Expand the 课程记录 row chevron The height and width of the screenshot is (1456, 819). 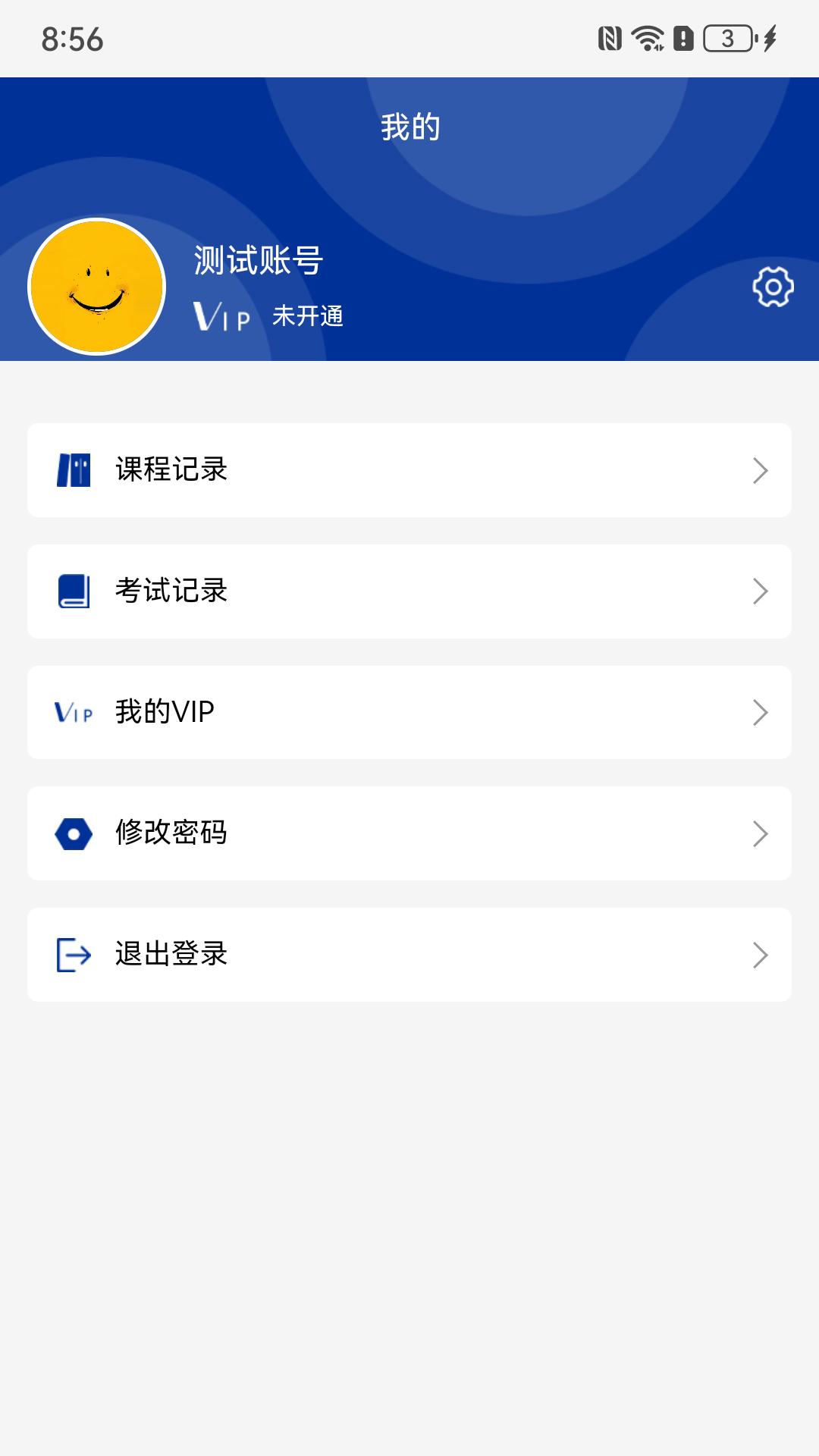[759, 470]
